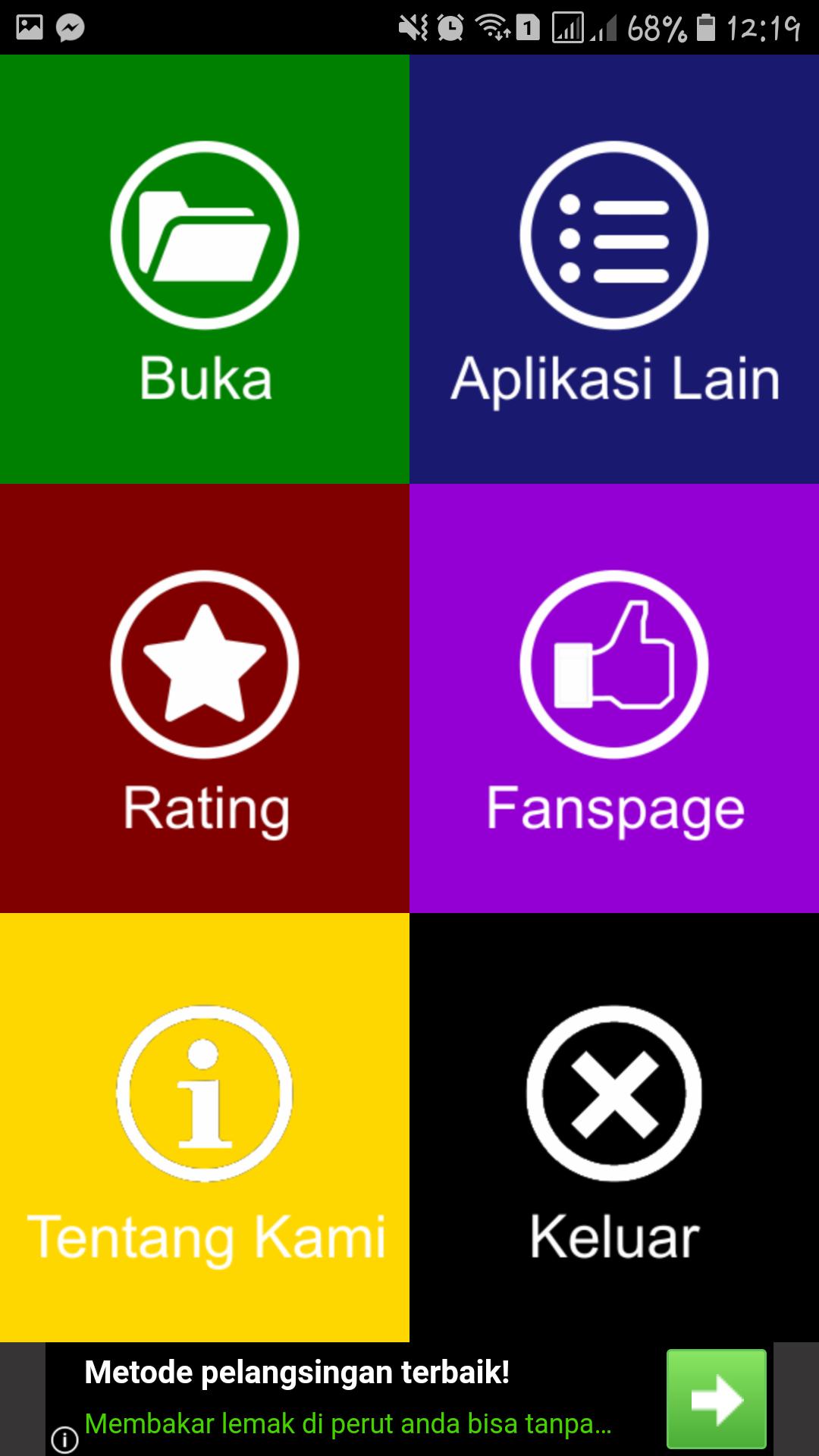Select the Aplikasi Lain tile
Image resolution: width=819 pixels, height=1456 pixels.
tap(614, 269)
